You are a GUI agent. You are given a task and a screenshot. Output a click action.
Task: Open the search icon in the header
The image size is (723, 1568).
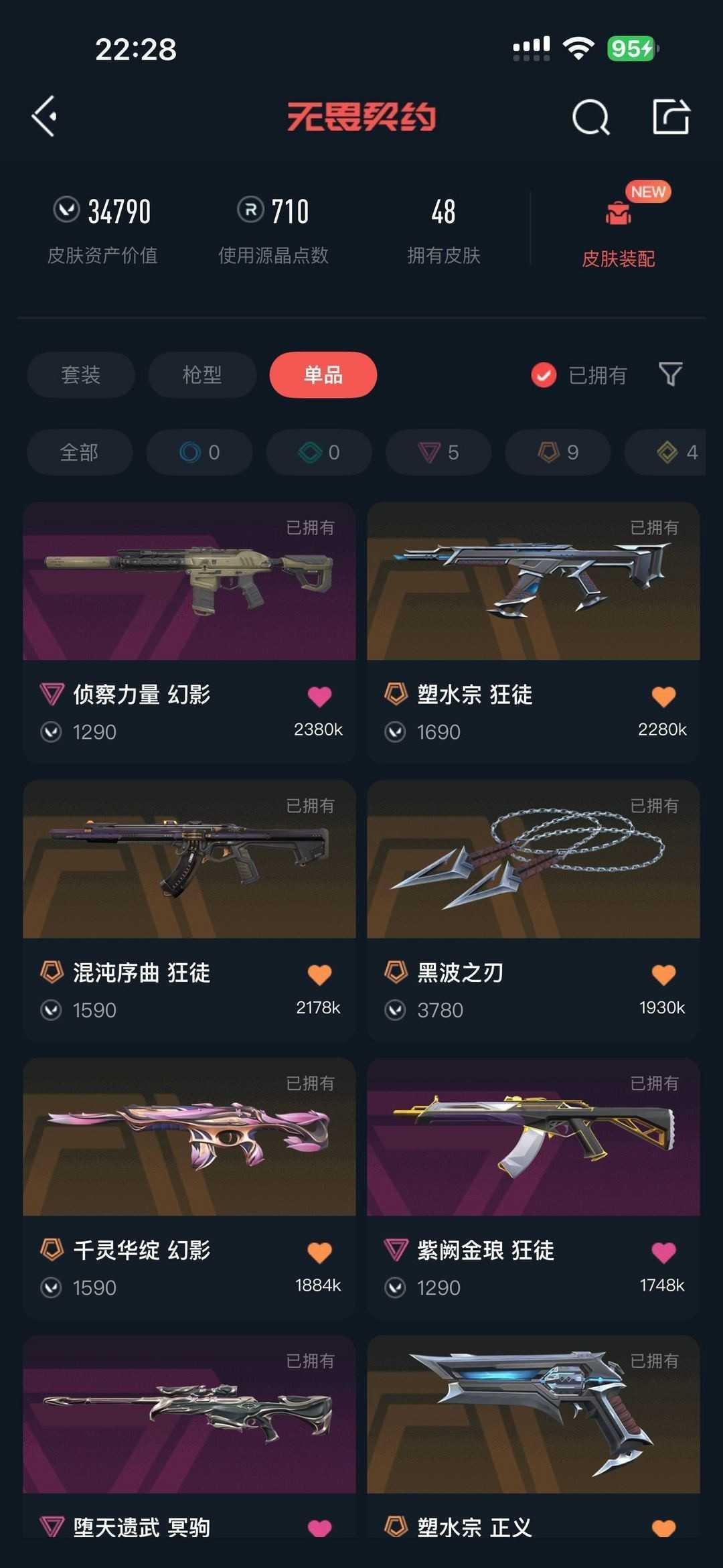(x=591, y=117)
